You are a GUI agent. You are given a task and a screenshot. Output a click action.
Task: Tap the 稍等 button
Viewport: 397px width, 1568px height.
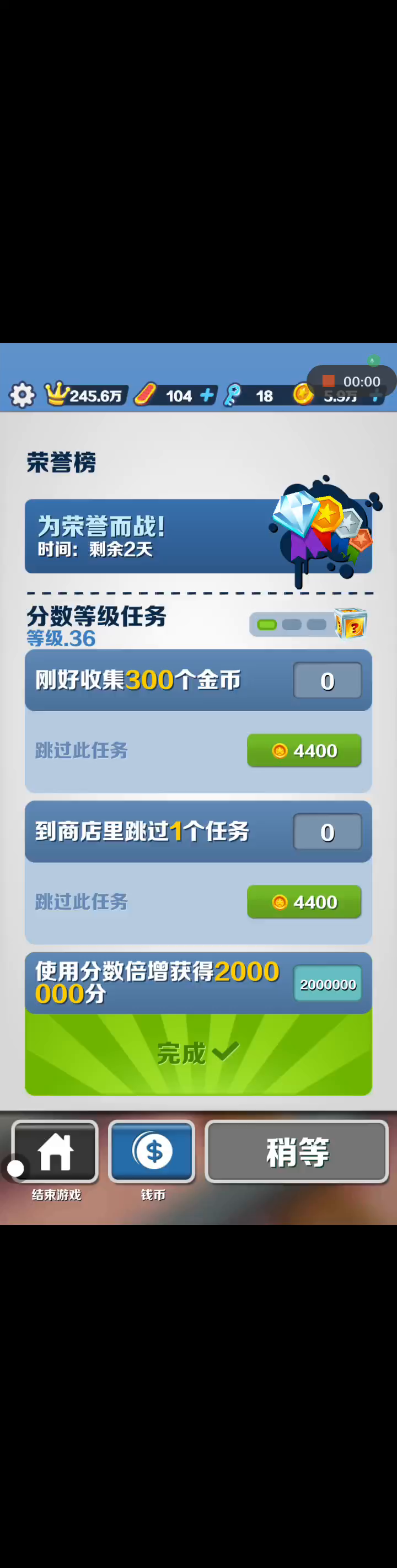point(297,1151)
